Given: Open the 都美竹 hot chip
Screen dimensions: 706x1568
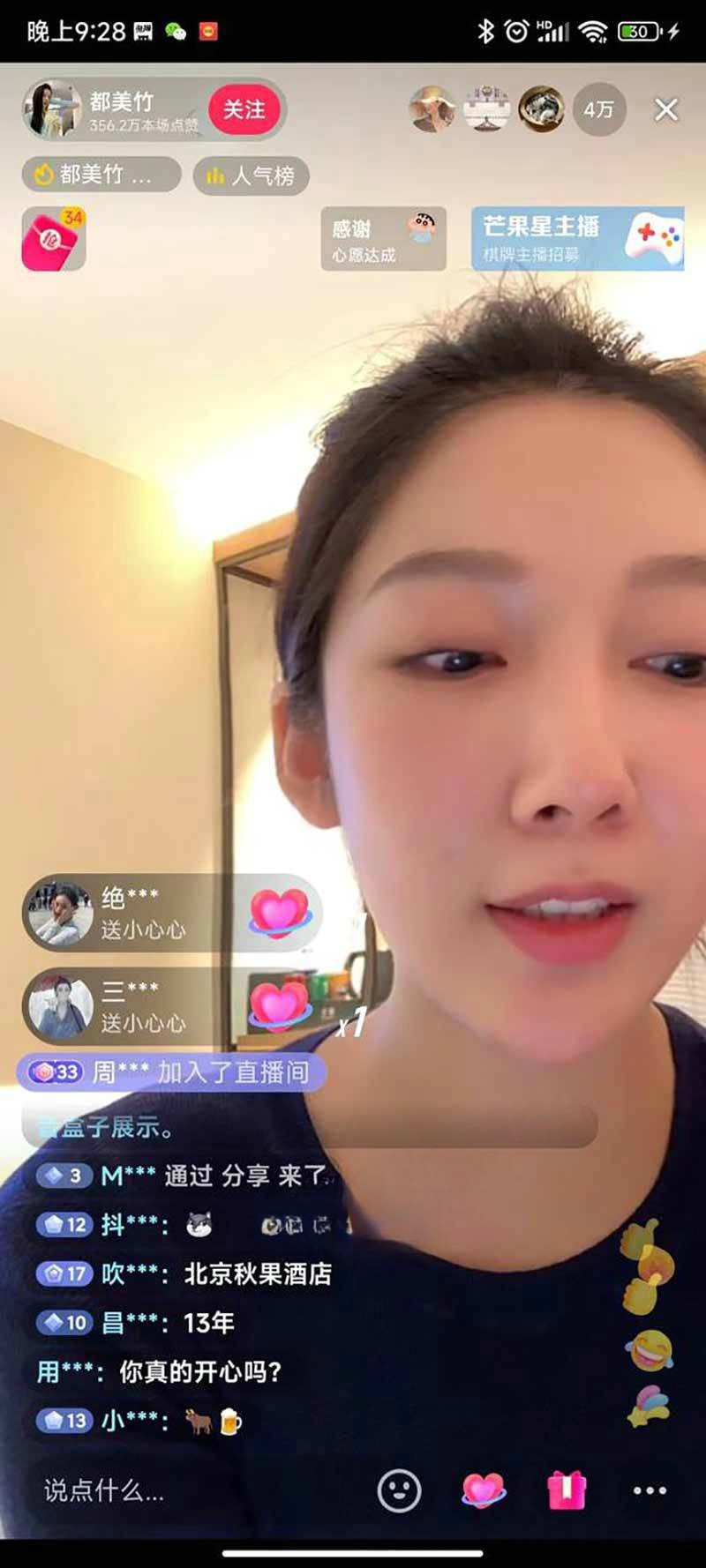Looking at the screenshot, I should point(101,175).
